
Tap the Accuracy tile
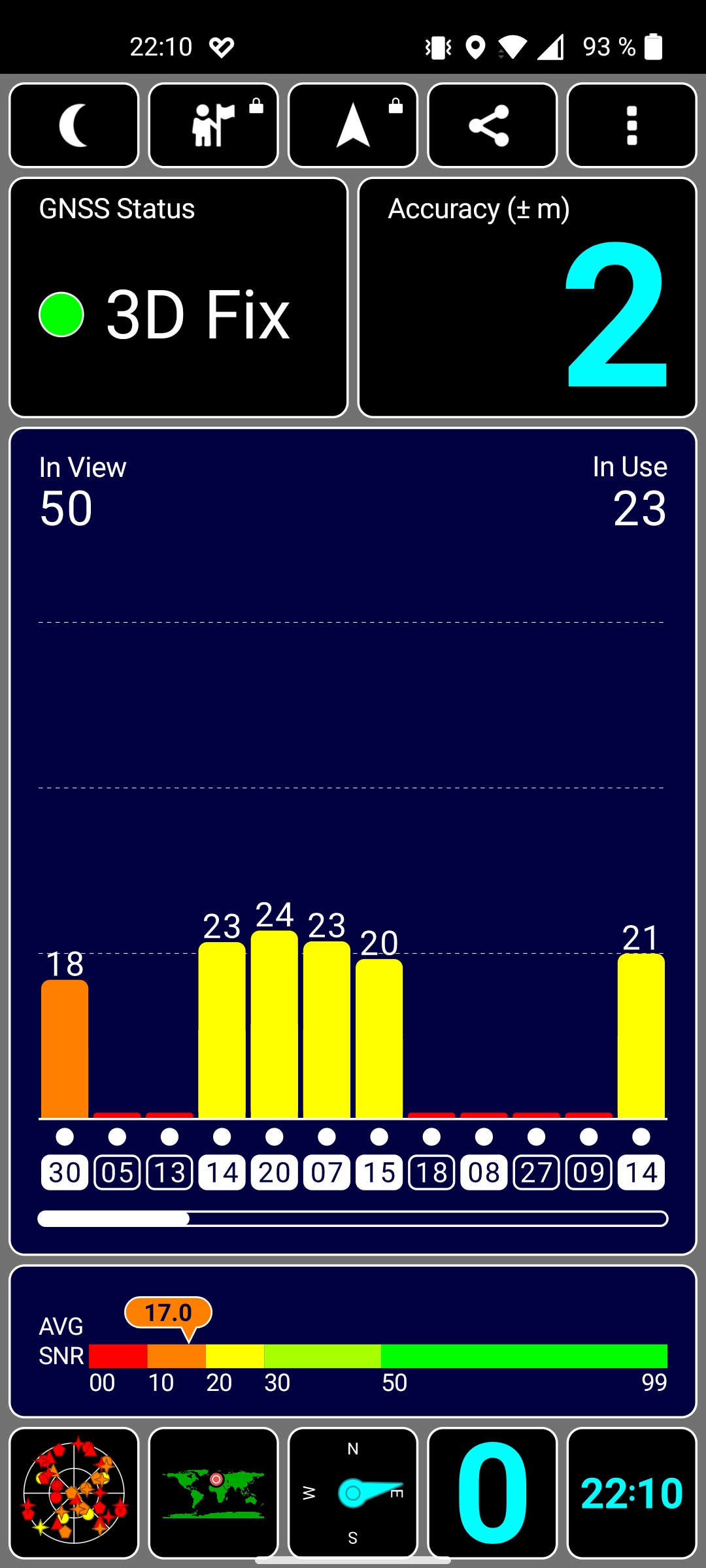coord(528,297)
